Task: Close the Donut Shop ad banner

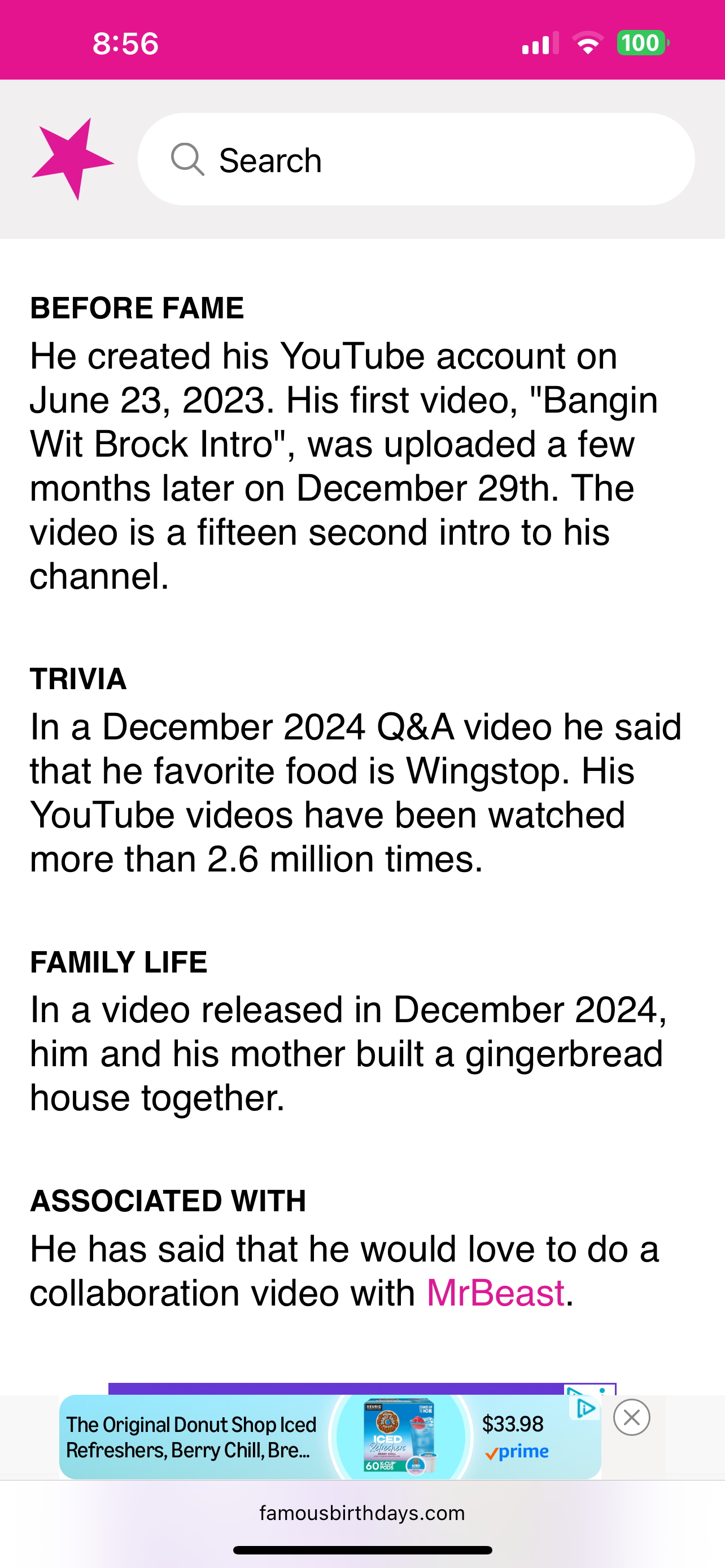Action: tap(631, 1418)
